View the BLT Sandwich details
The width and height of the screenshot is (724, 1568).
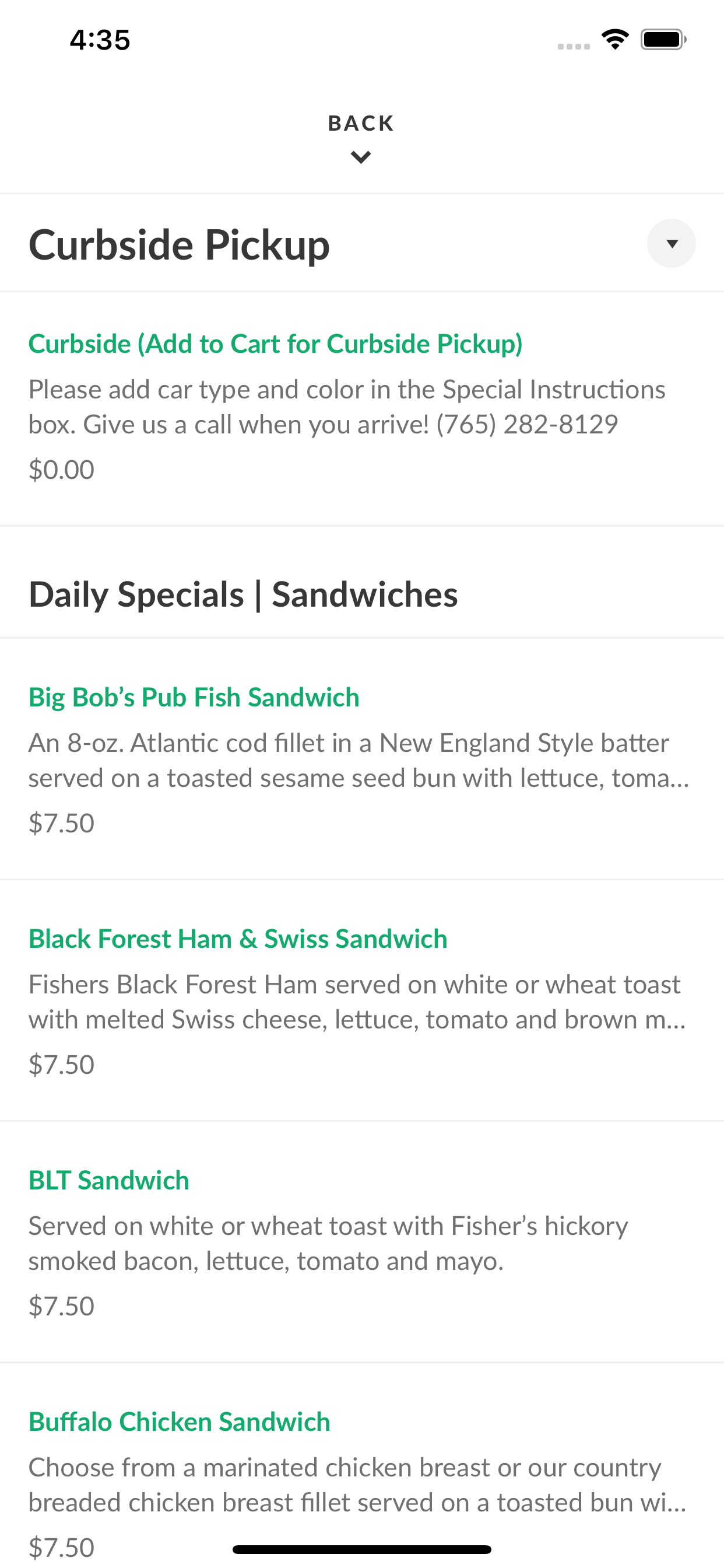click(362, 1242)
